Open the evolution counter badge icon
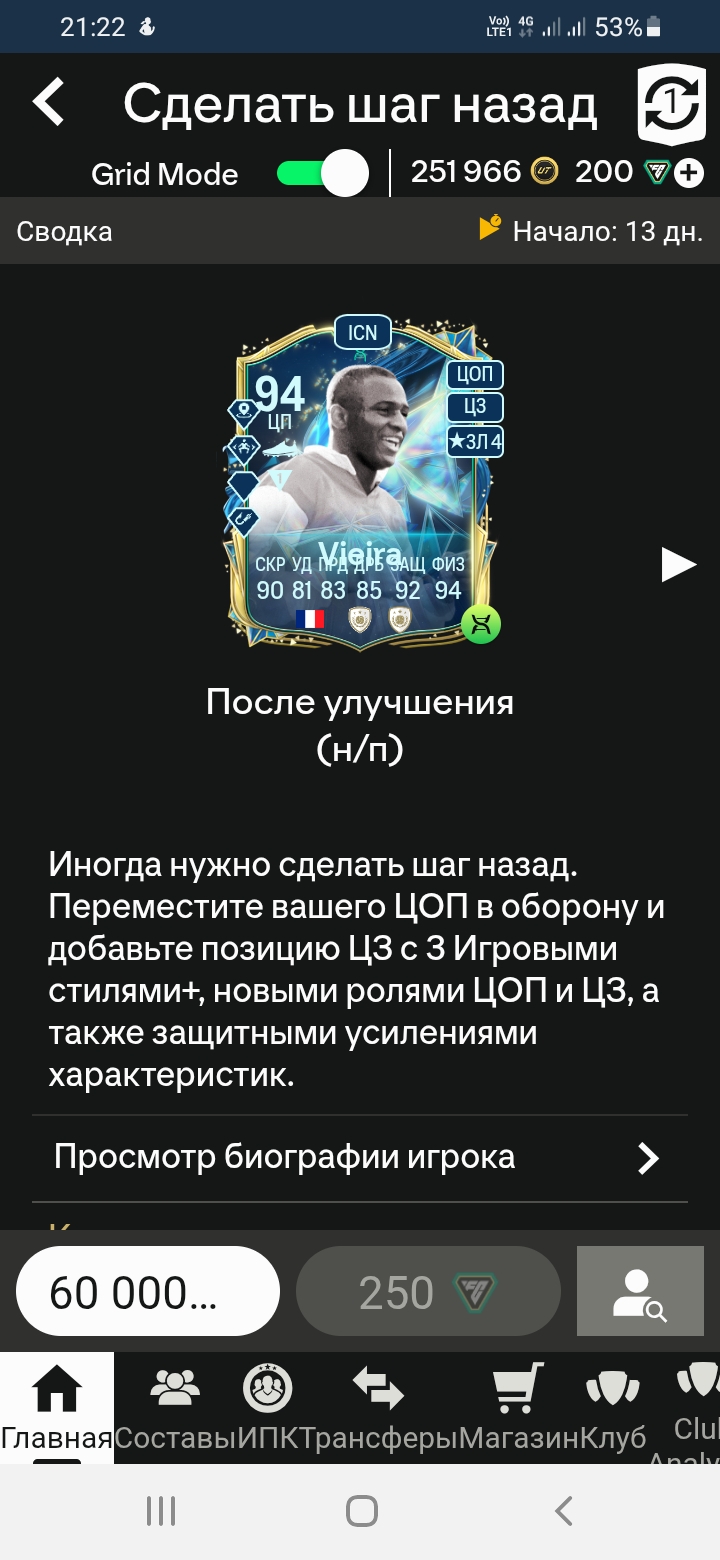 (x=666, y=104)
